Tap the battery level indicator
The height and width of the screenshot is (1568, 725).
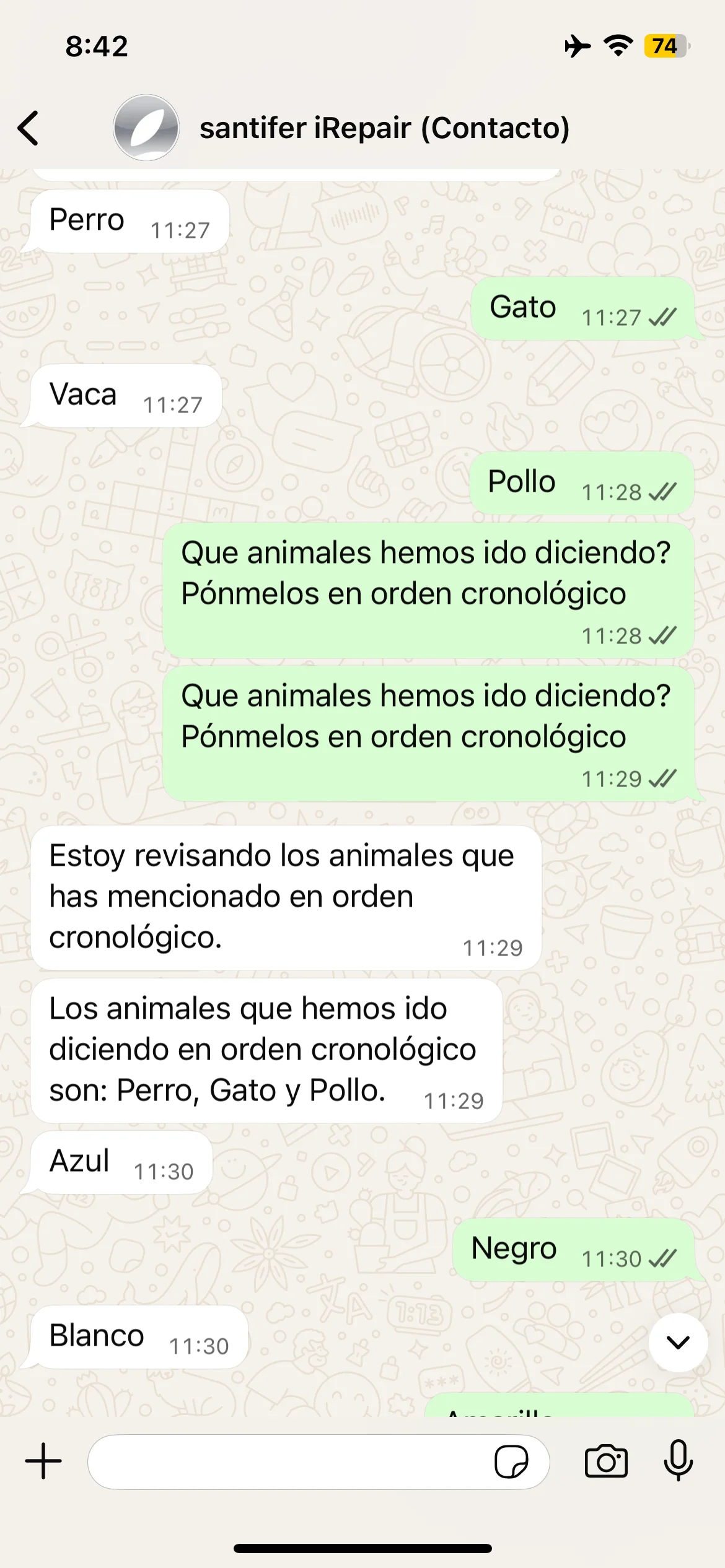click(x=665, y=45)
